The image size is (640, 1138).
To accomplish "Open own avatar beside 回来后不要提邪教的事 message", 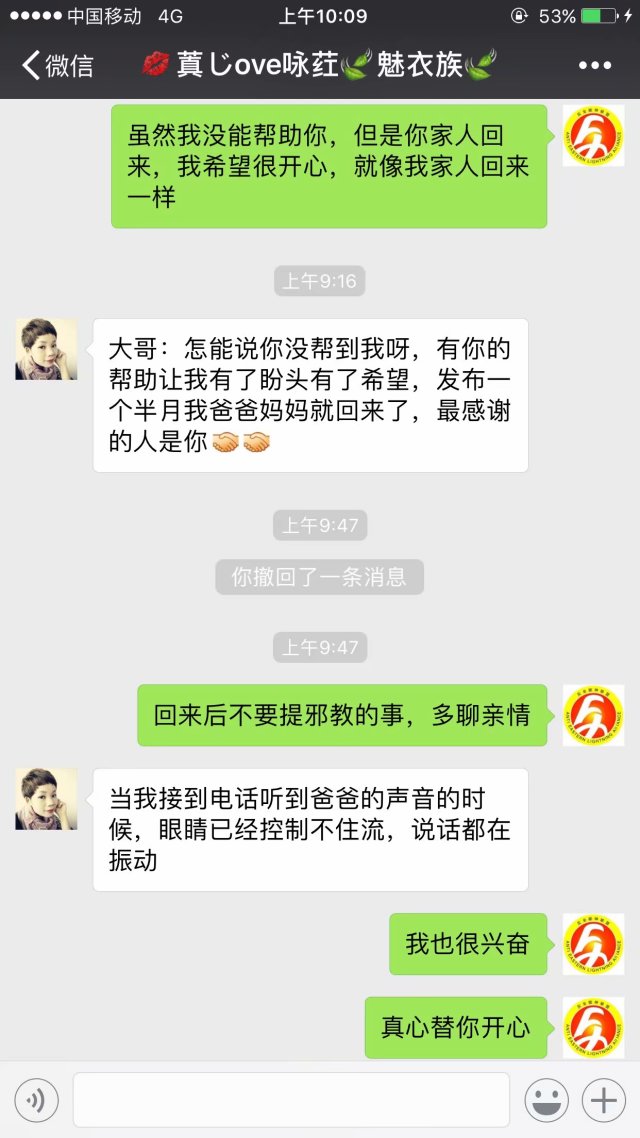I will click(x=593, y=715).
